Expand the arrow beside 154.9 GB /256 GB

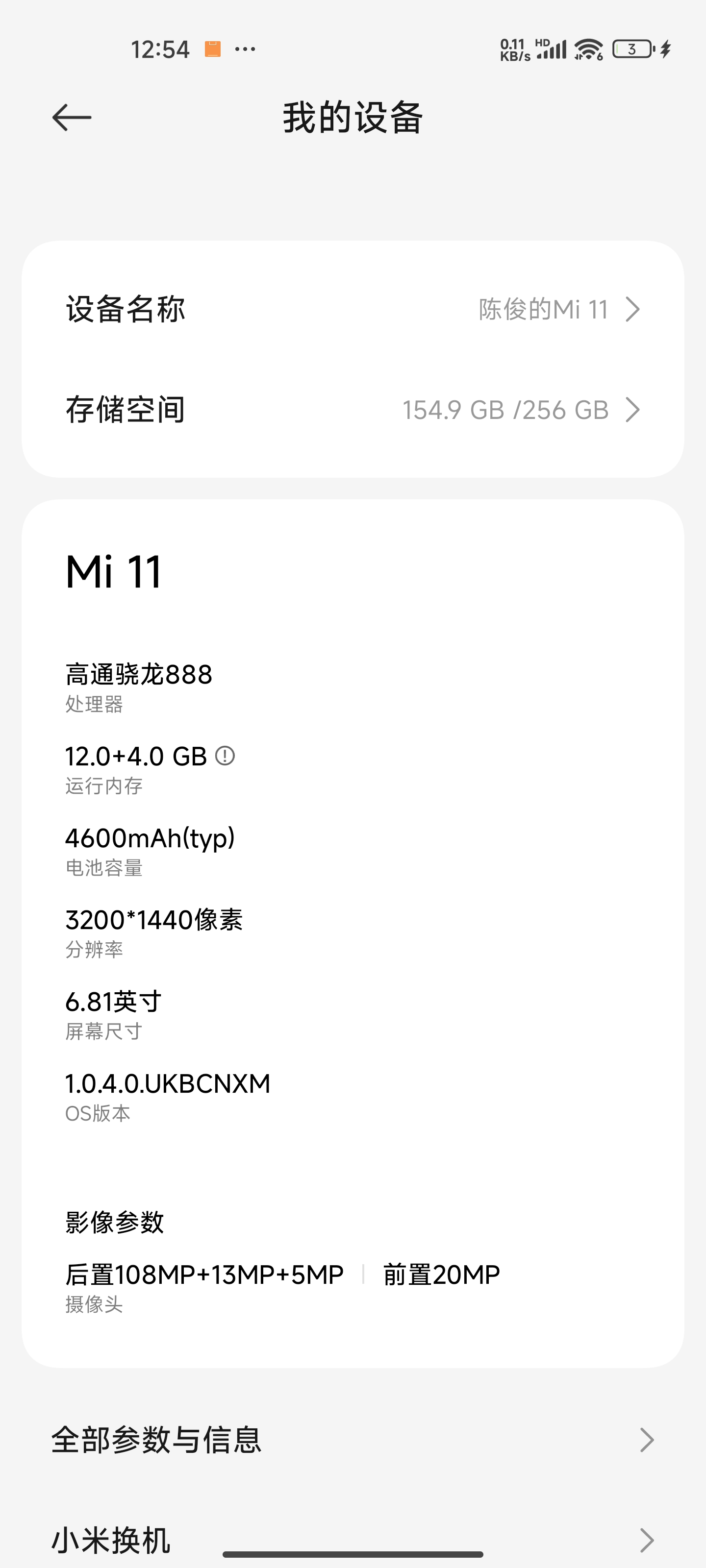tap(634, 409)
